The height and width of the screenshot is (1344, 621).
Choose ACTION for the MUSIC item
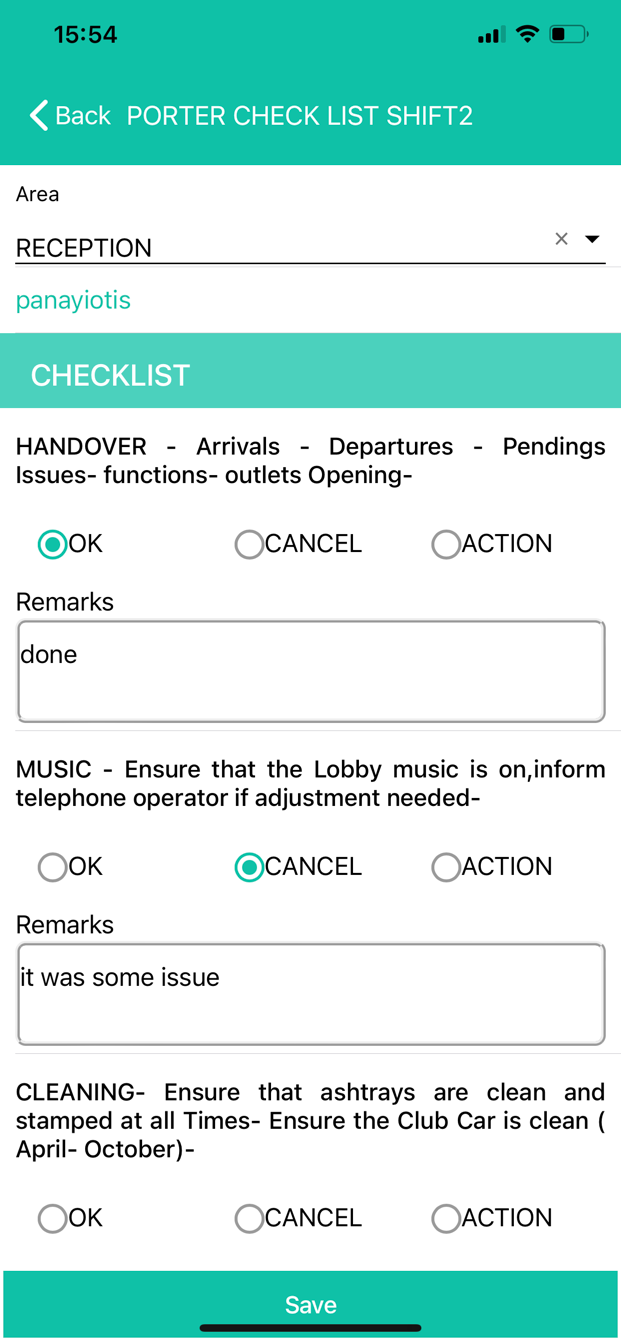pyautogui.click(x=446, y=867)
